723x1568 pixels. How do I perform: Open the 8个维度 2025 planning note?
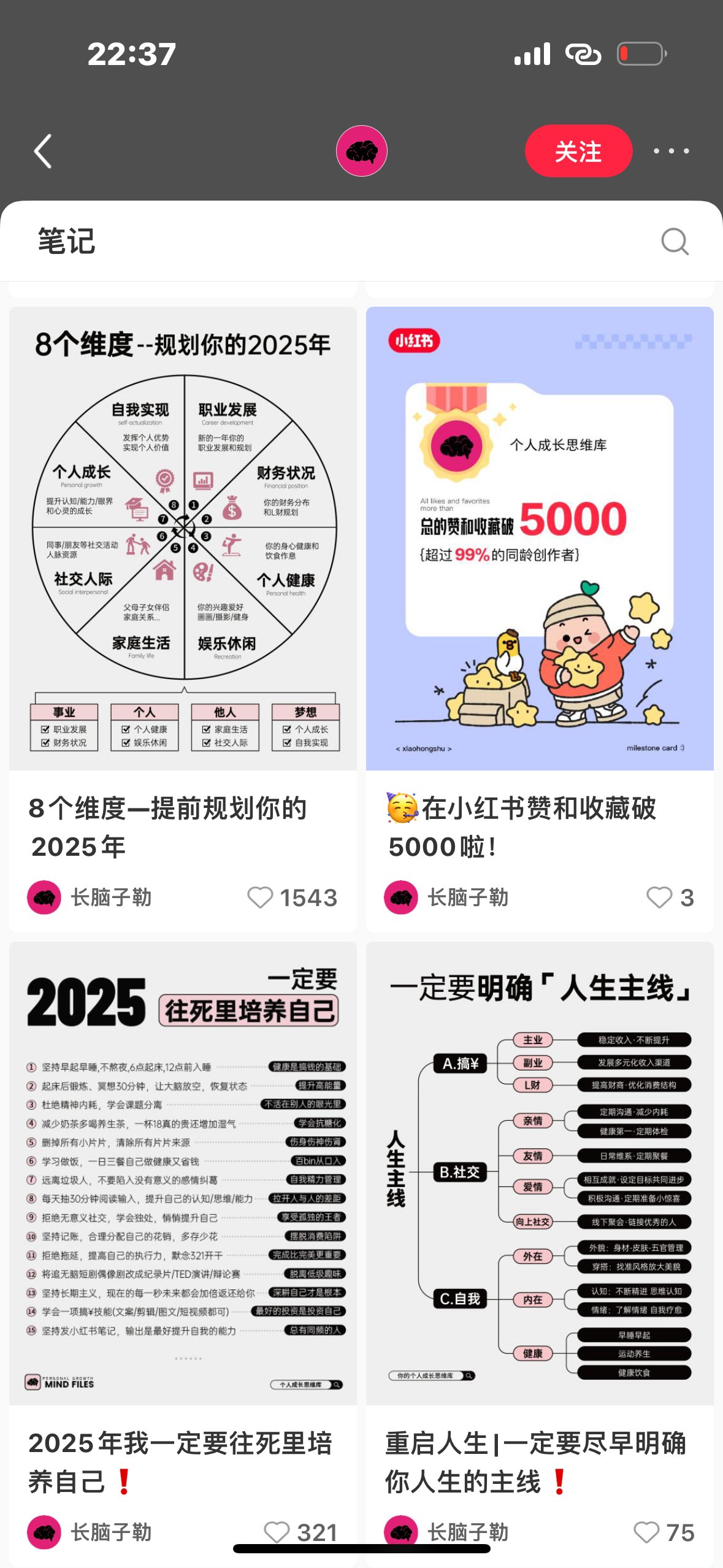pyautogui.click(x=183, y=539)
